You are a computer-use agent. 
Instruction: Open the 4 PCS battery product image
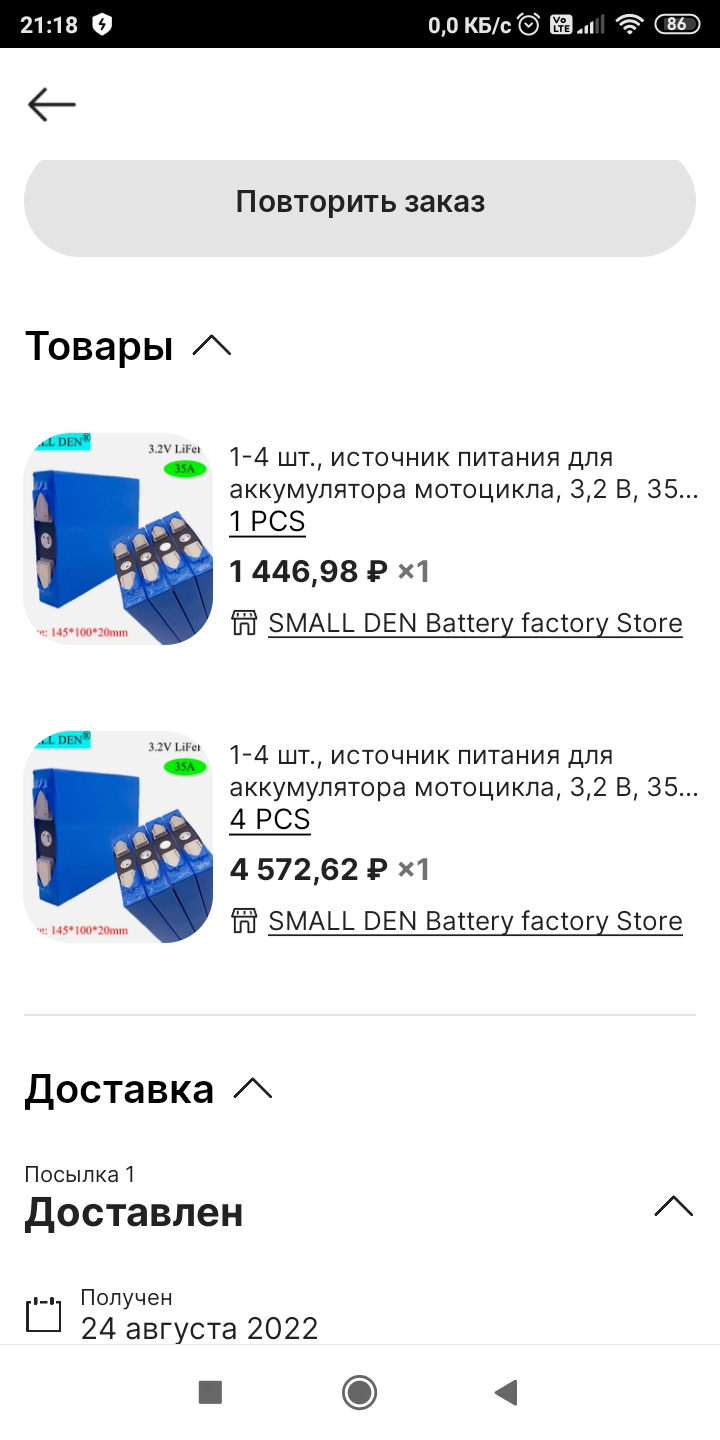coord(118,837)
